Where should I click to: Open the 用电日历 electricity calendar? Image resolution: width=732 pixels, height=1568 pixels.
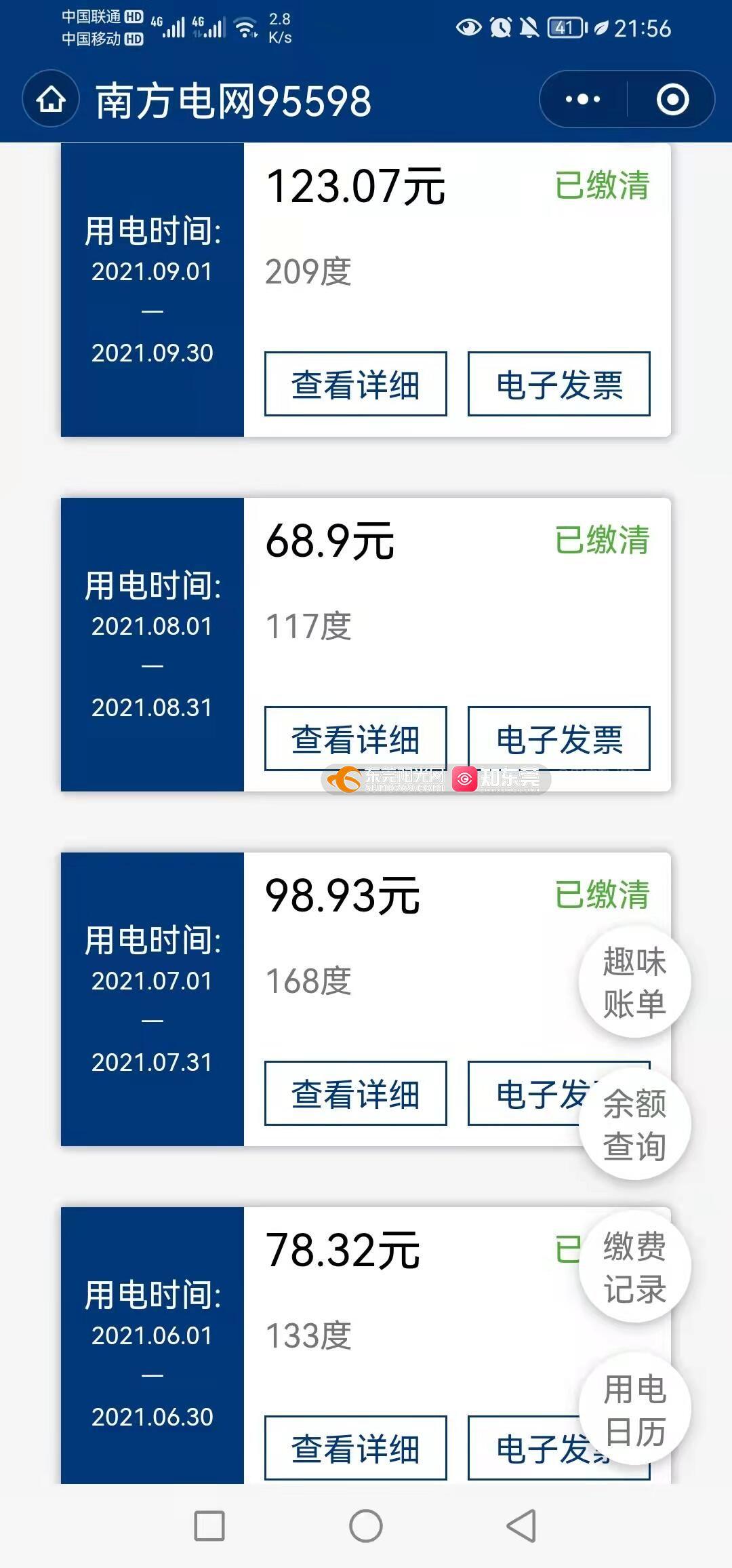(634, 1409)
